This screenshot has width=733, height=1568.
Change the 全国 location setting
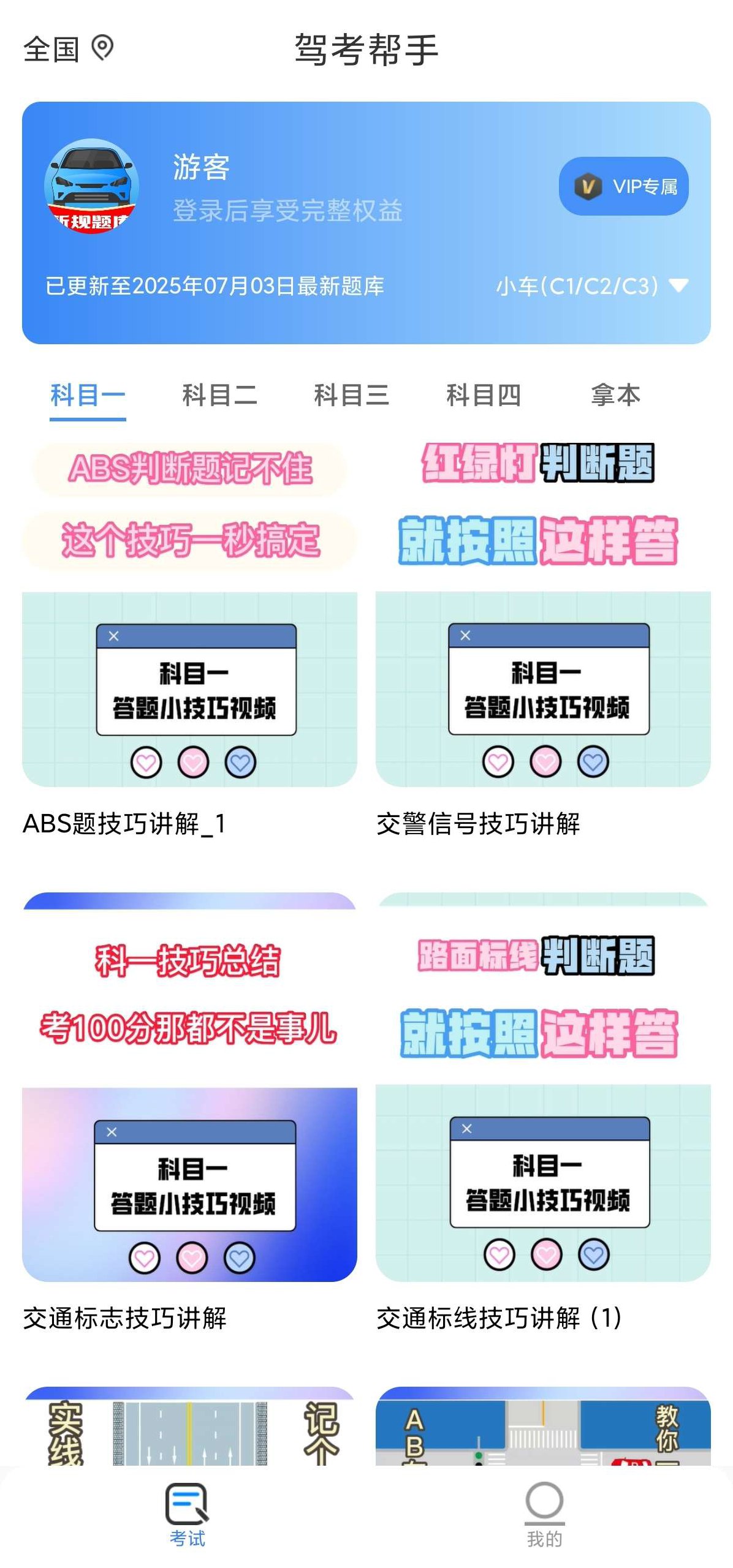67,49
